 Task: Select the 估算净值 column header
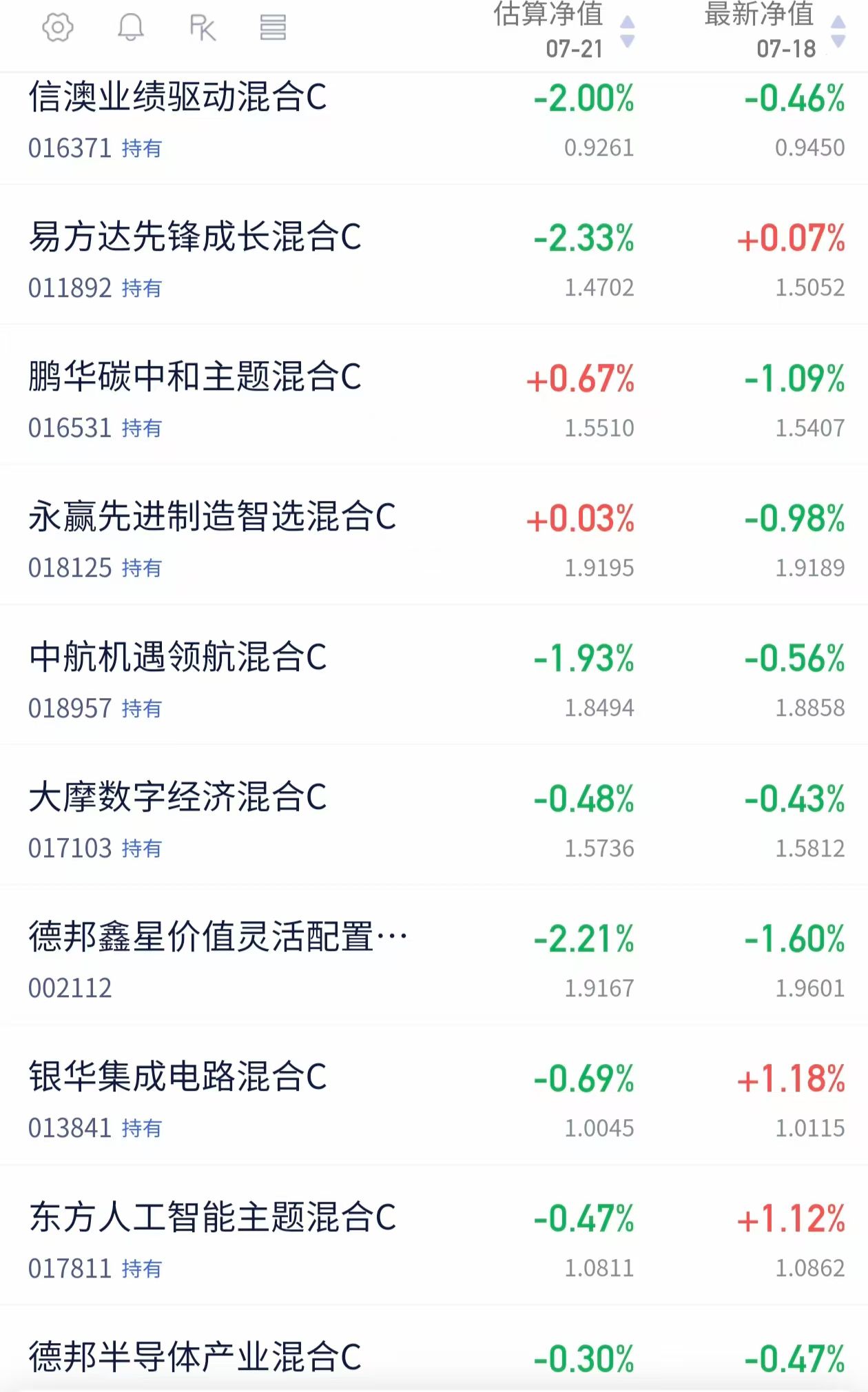548,15
